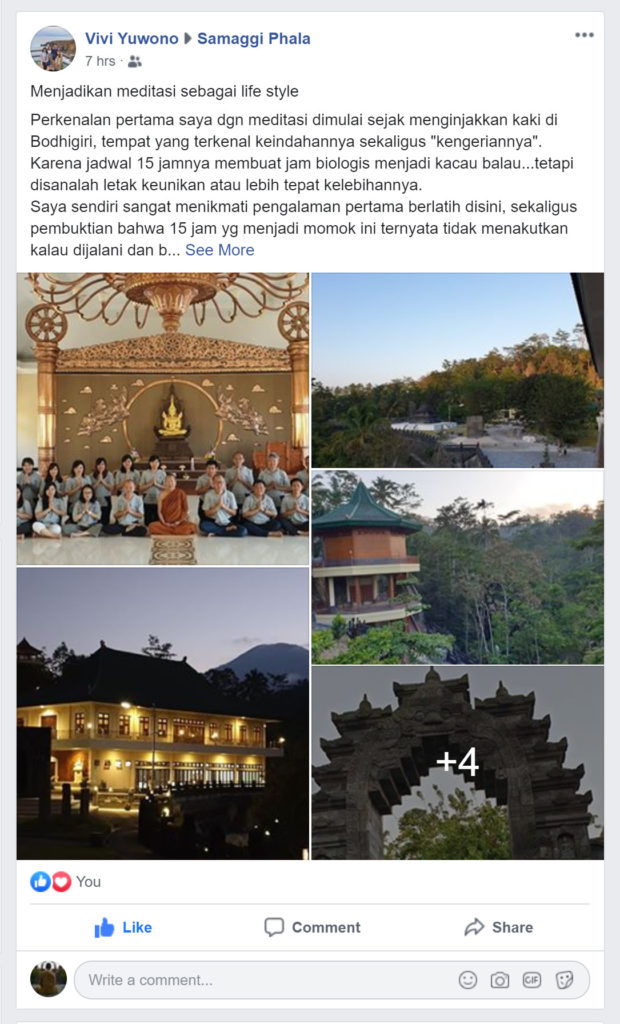Add a GIF to the comment

[x=532, y=980]
